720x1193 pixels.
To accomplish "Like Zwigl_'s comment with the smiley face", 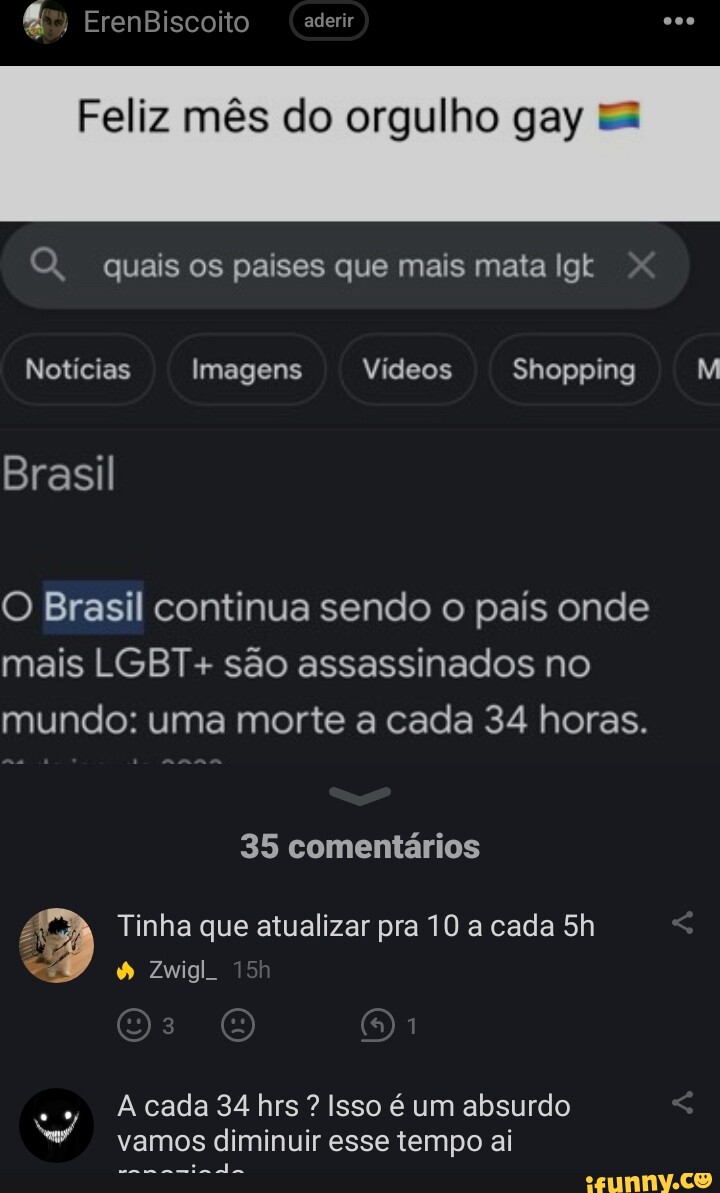I will (x=134, y=1025).
